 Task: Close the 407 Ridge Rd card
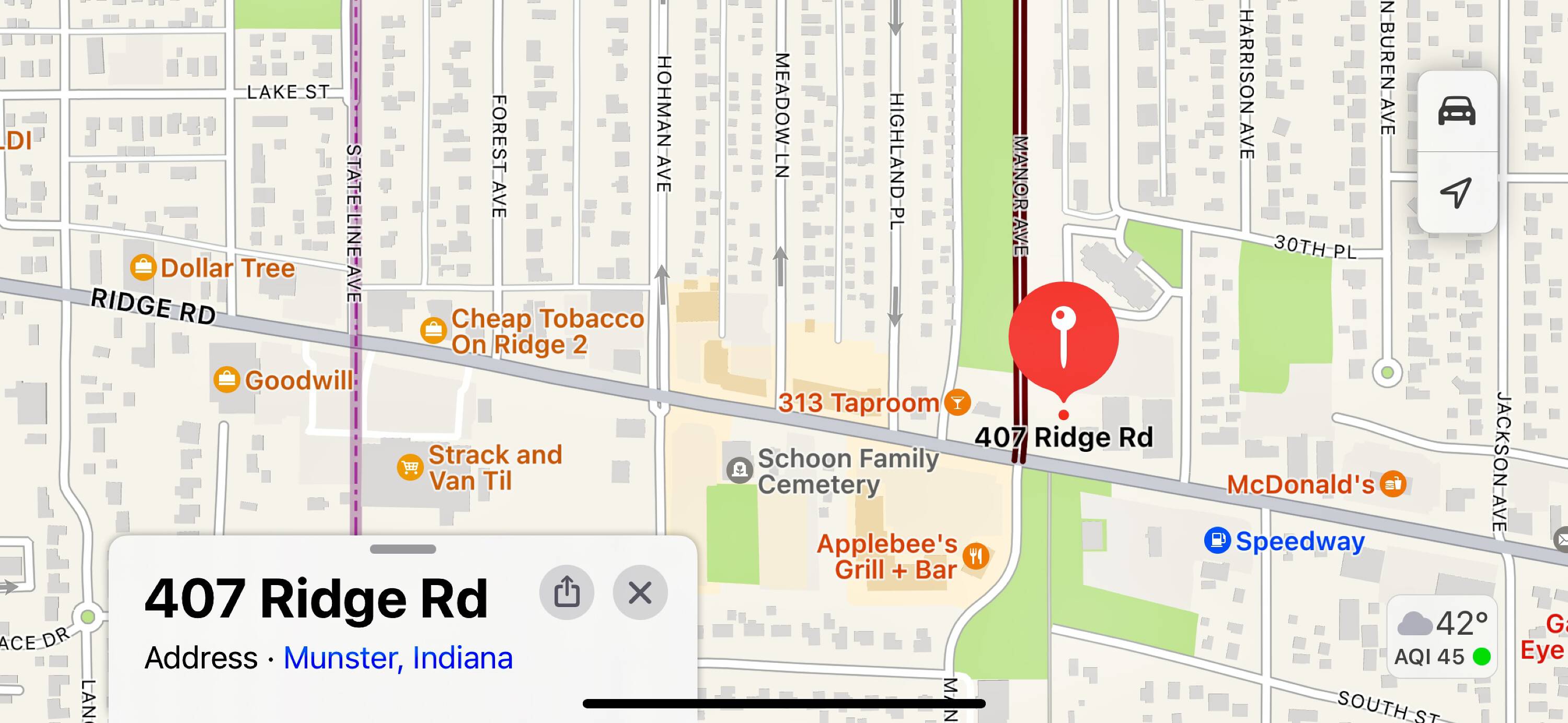[x=640, y=592]
